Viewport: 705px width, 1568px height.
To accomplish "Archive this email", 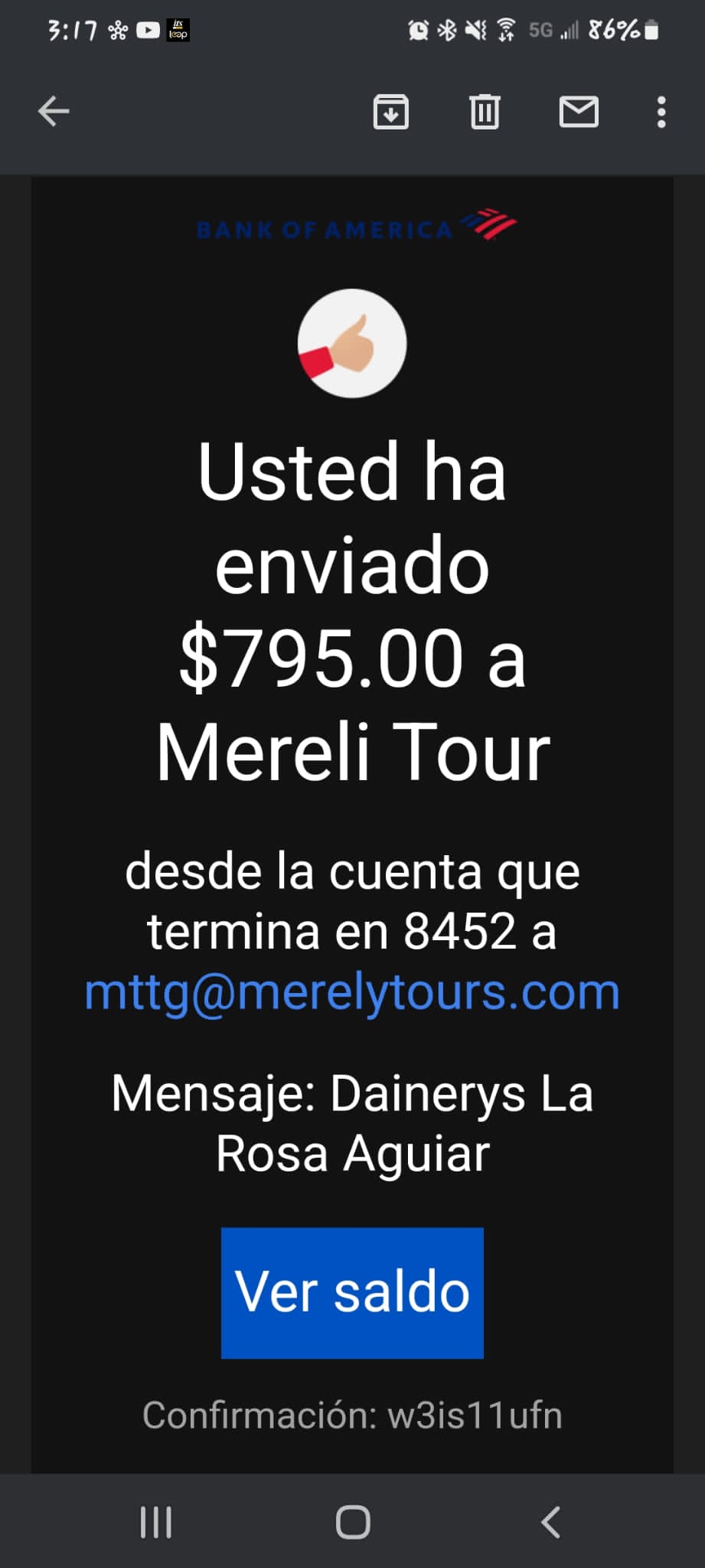I will point(390,112).
